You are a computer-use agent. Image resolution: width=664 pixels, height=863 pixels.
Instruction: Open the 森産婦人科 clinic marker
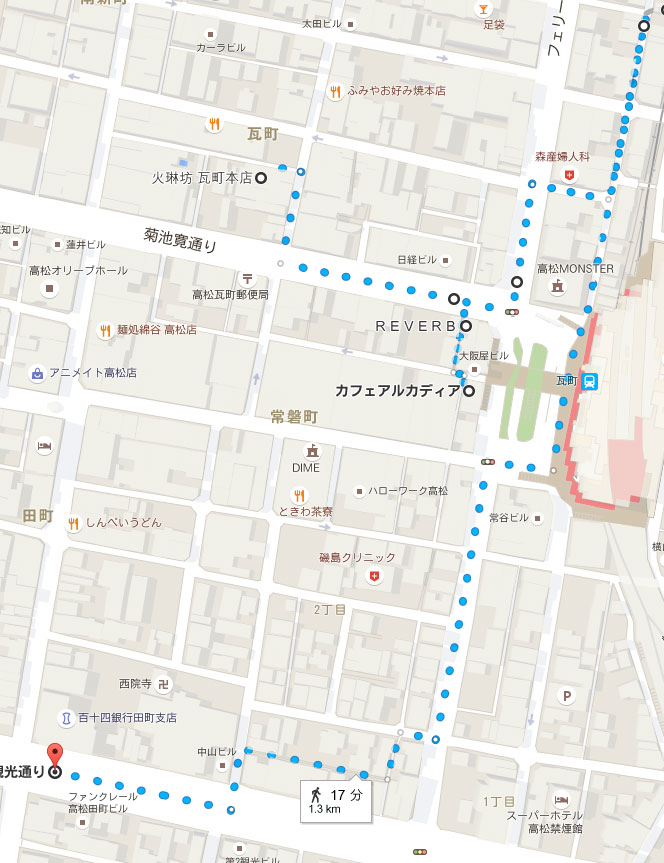pyautogui.click(x=569, y=175)
